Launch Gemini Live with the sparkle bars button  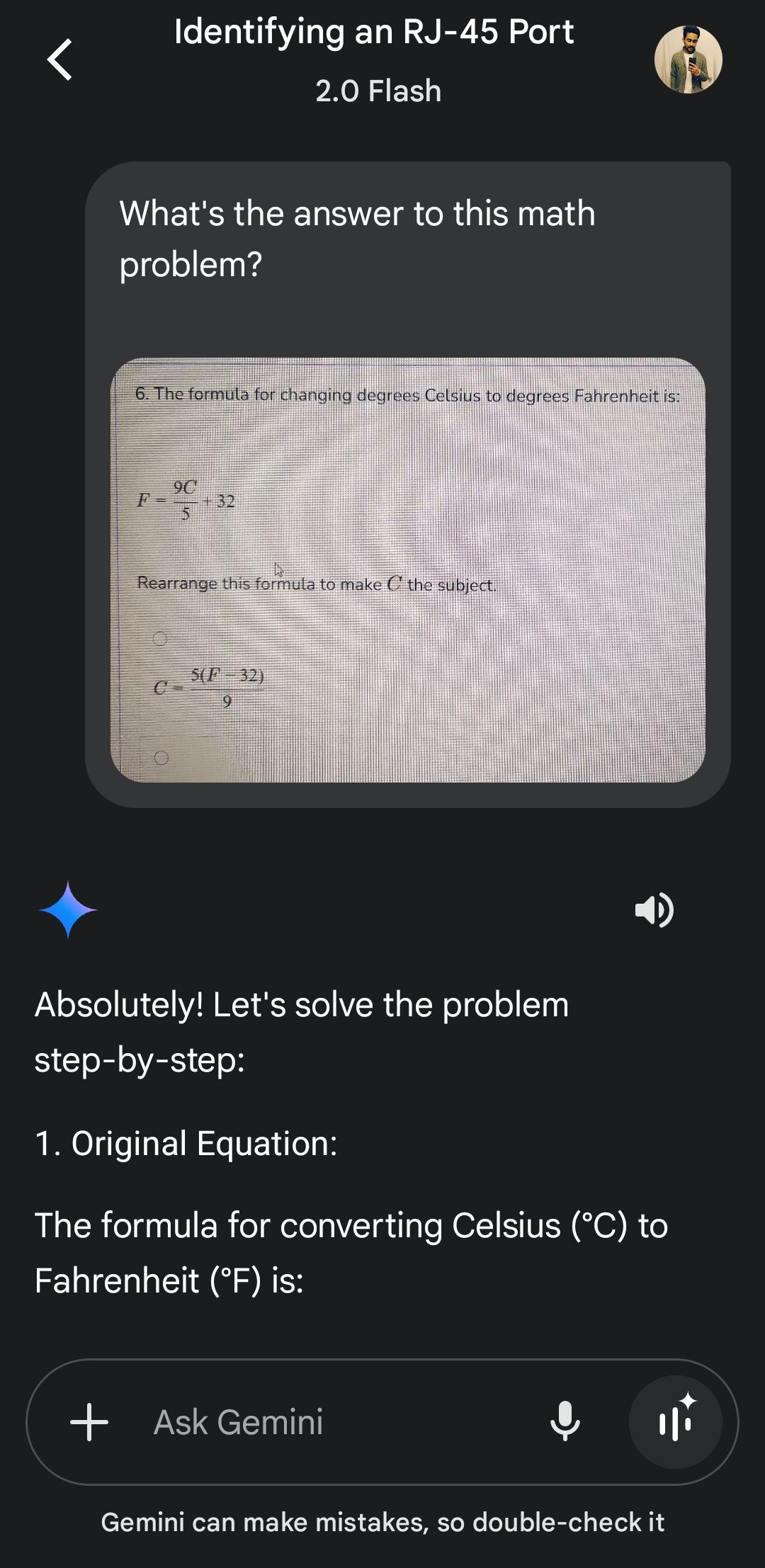(x=676, y=1421)
